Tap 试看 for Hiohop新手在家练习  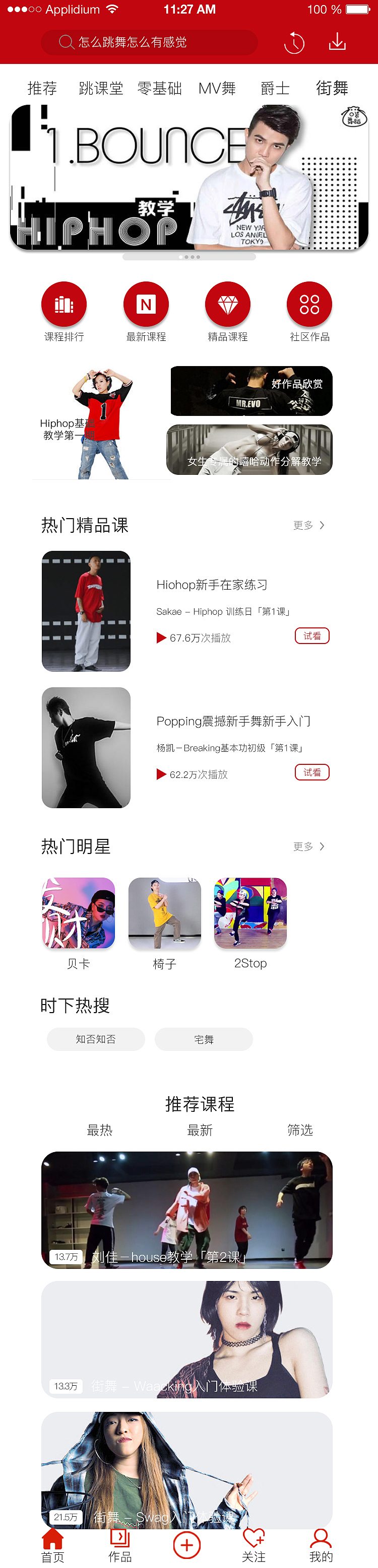coord(312,636)
